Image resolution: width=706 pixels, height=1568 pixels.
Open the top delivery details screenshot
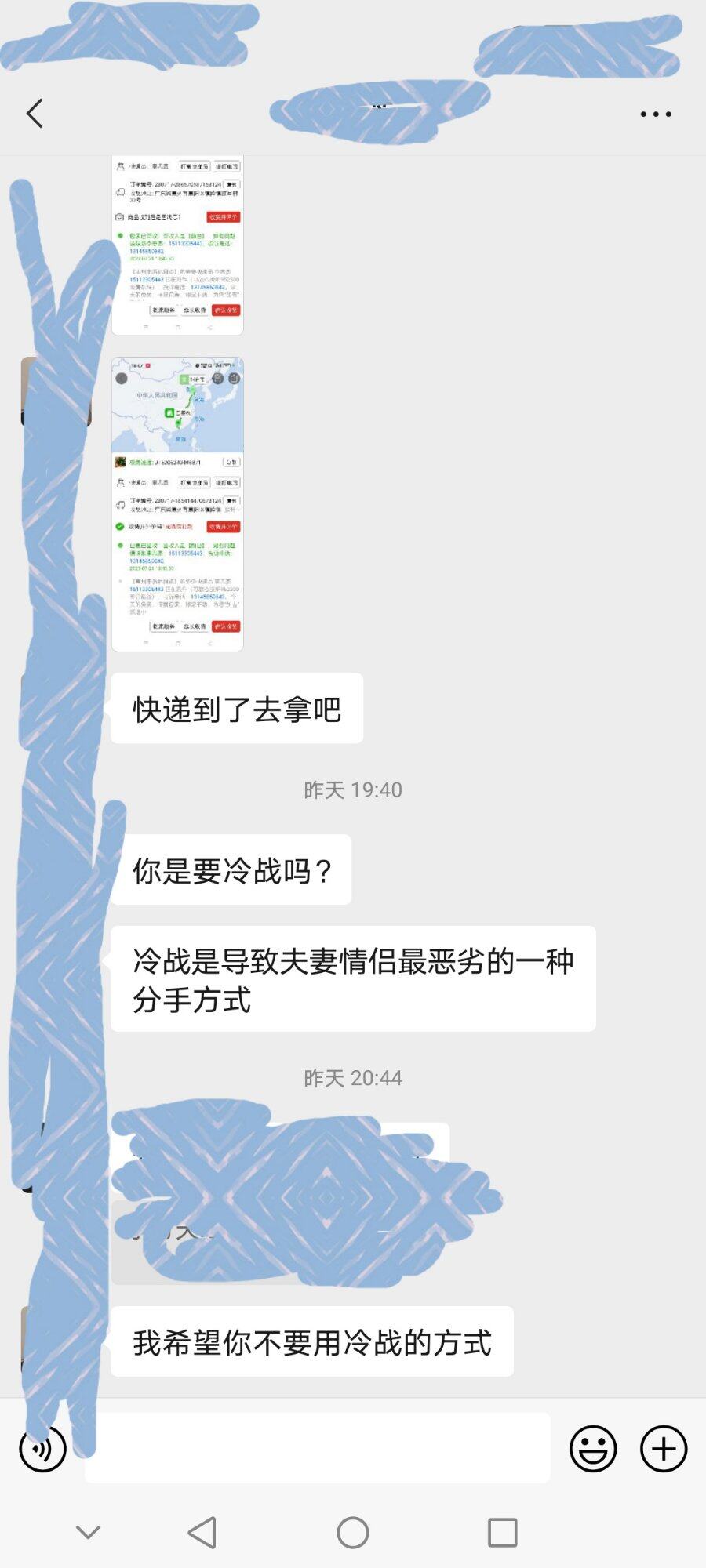coord(177,245)
